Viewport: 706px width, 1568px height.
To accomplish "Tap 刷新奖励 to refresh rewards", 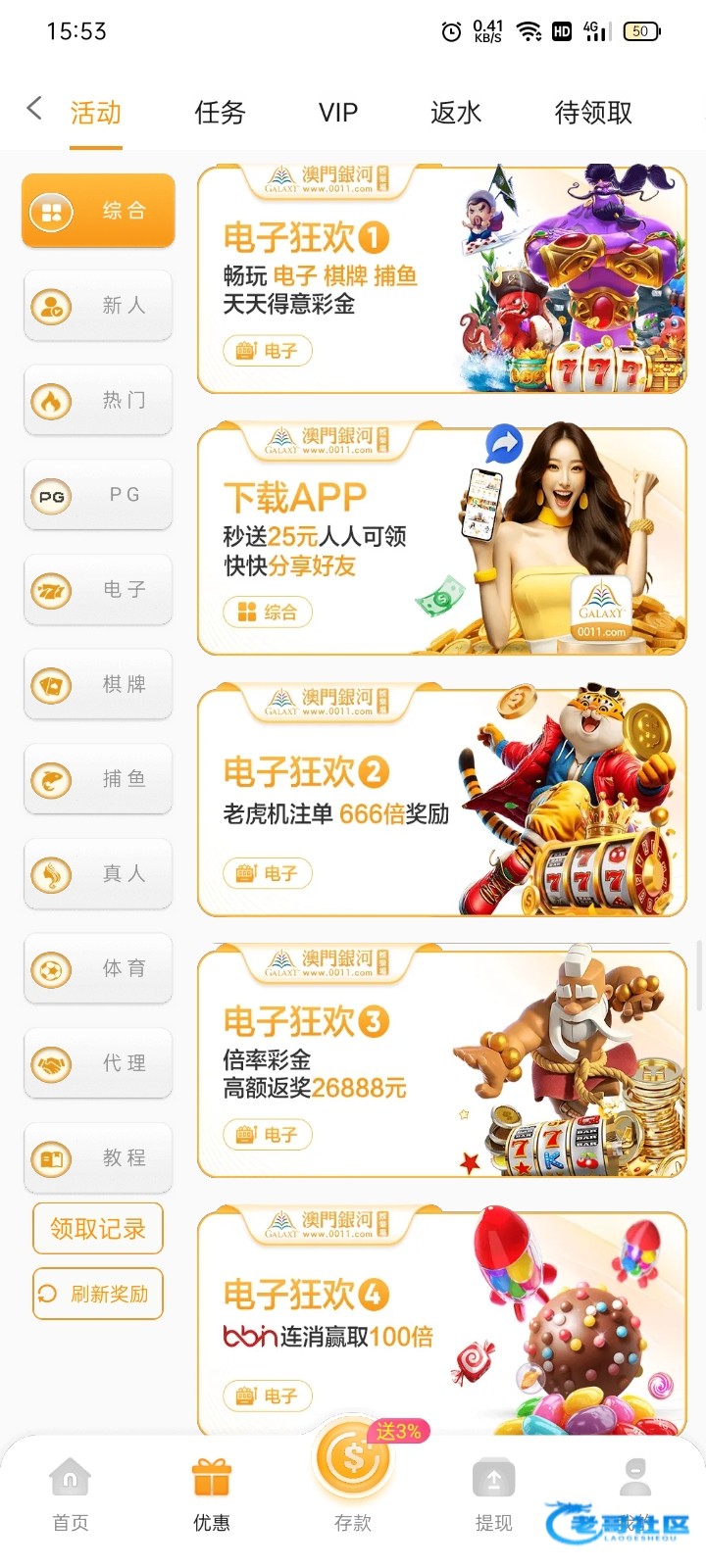I will 98,1294.
